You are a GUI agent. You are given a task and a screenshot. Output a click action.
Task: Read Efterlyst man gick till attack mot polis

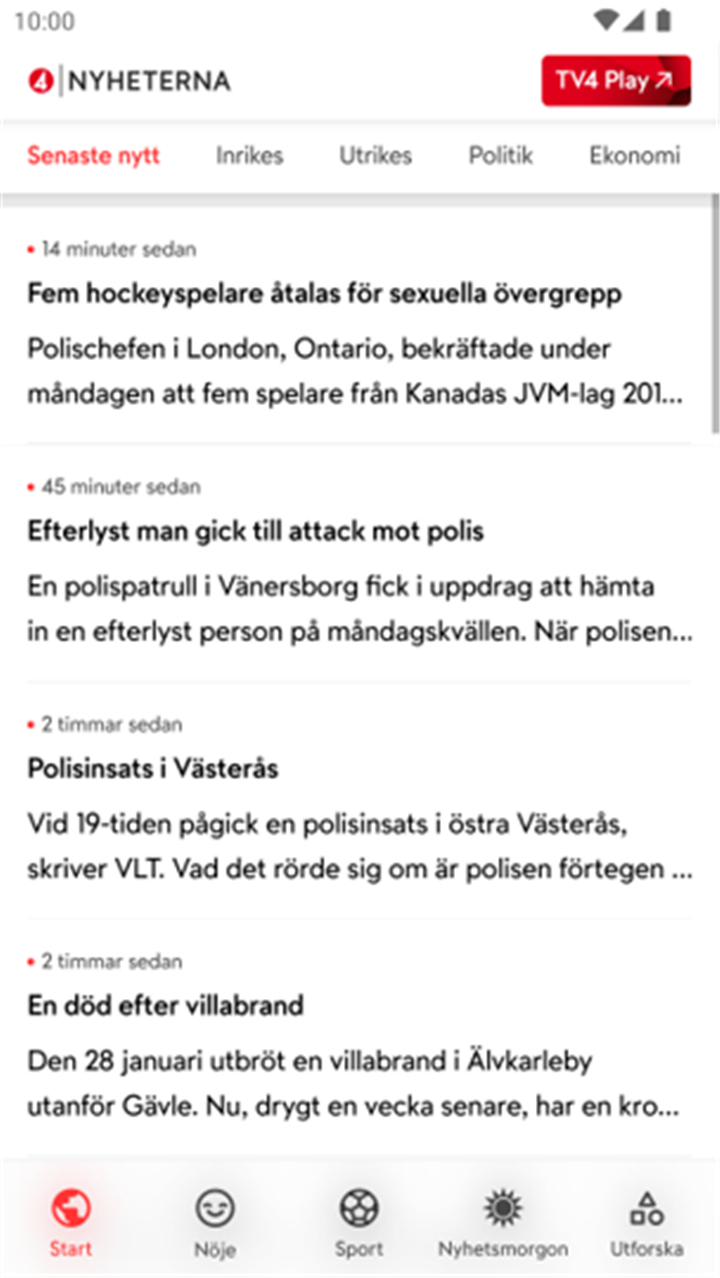tap(359, 563)
